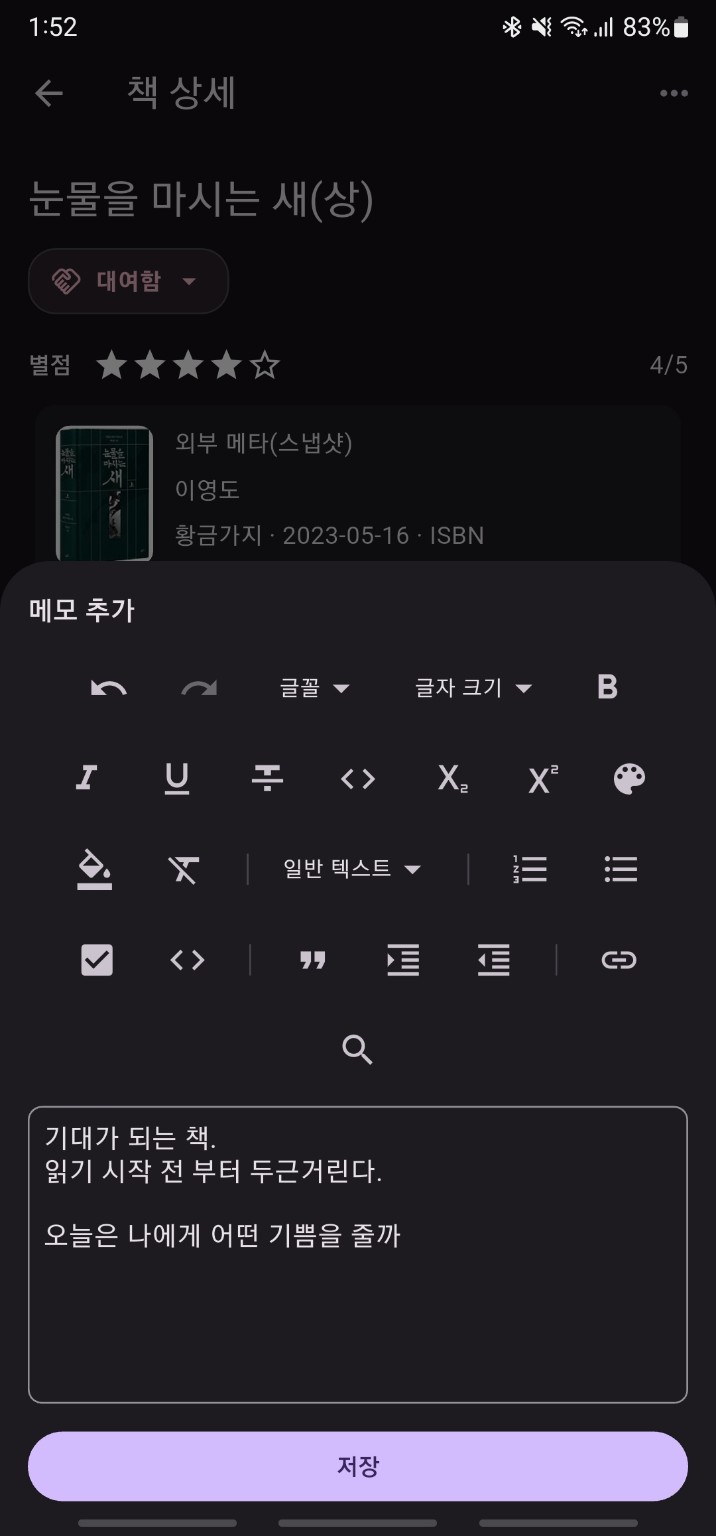Open the text color palette
716x1536 pixels.
pos(629,779)
